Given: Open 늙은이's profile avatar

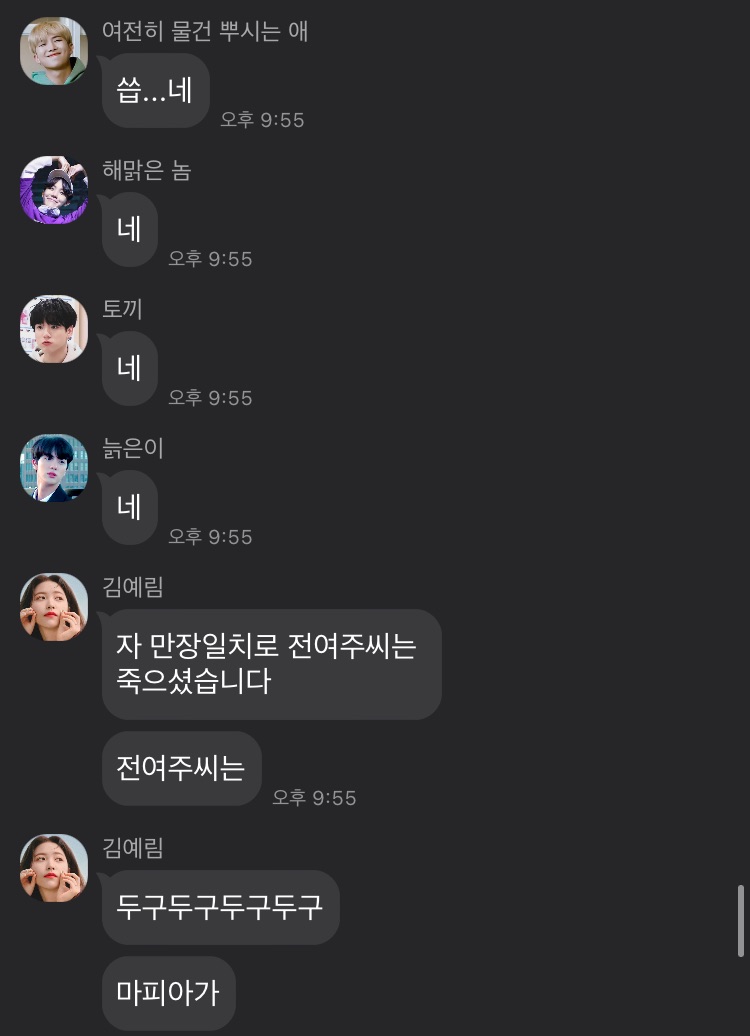Looking at the screenshot, I should tap(54, 468).
